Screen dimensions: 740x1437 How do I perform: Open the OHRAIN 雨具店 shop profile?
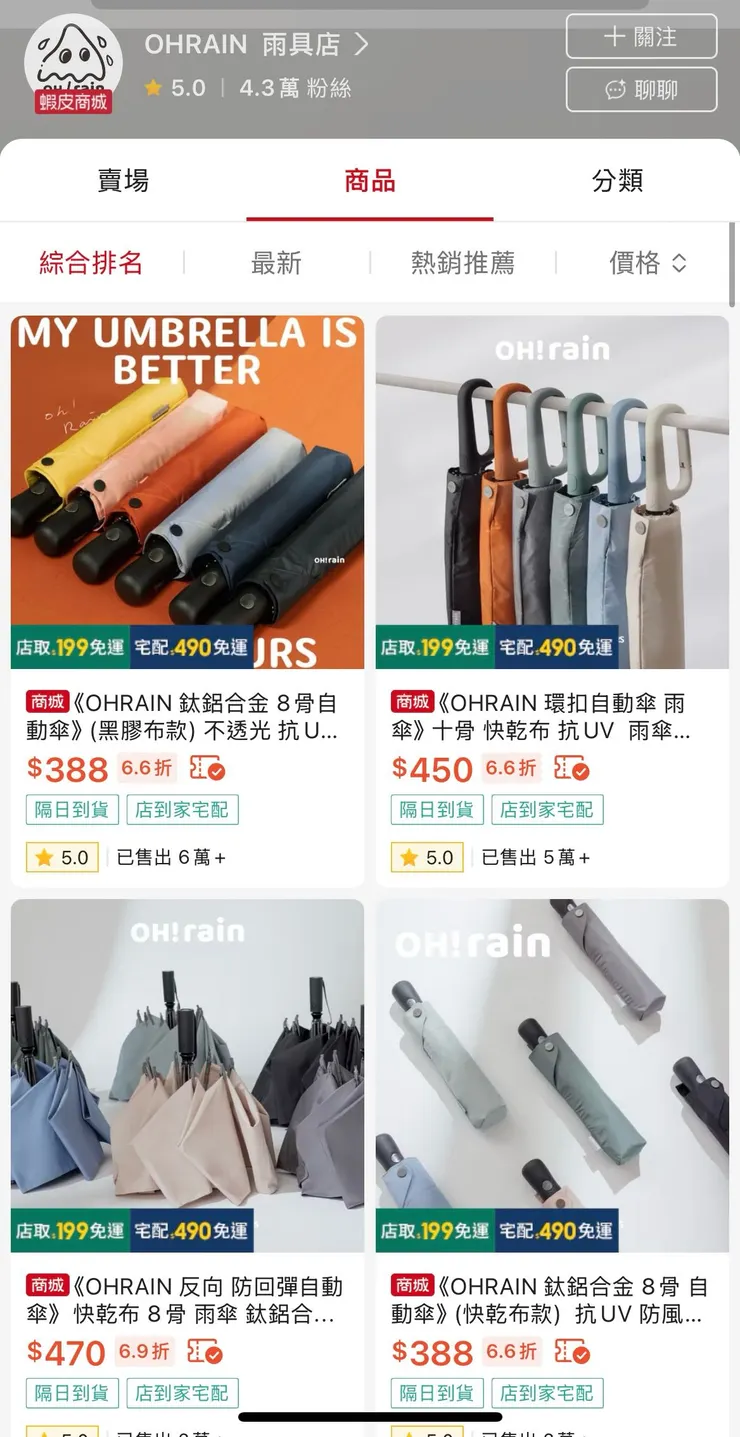(256, 45)
